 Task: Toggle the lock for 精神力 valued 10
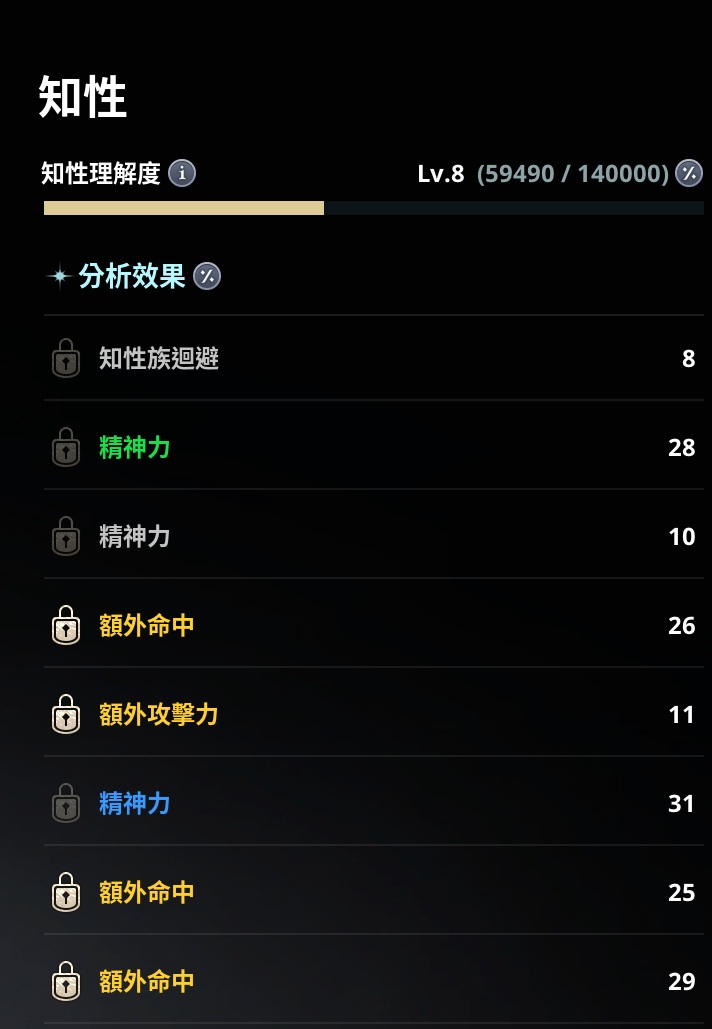[x=66, y=537]
